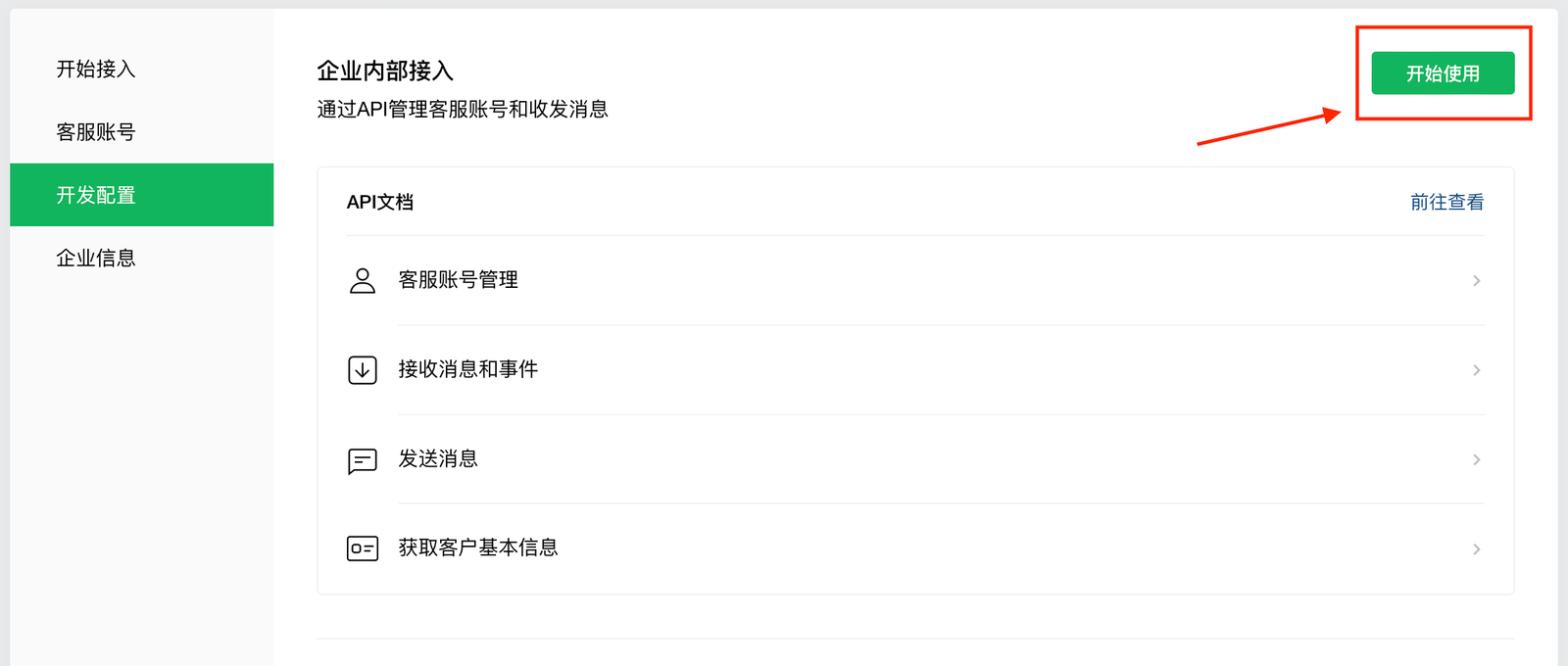Tap the 开始使用 green button
Viewport: 1568px width, 666px height.
[1442, 73]
